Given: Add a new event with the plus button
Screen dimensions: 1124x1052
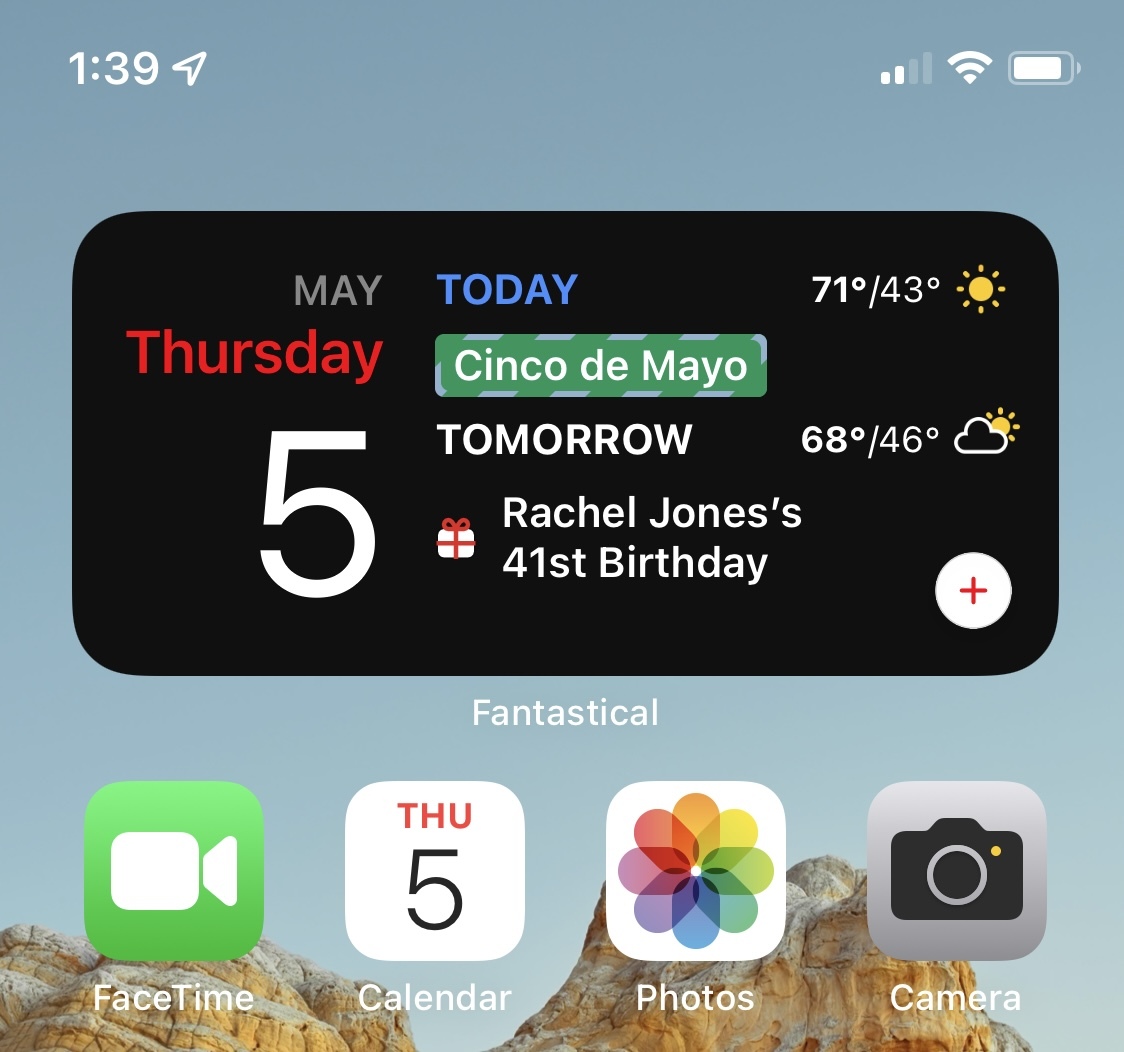Looking at the screenshot, I should (973, 590).
